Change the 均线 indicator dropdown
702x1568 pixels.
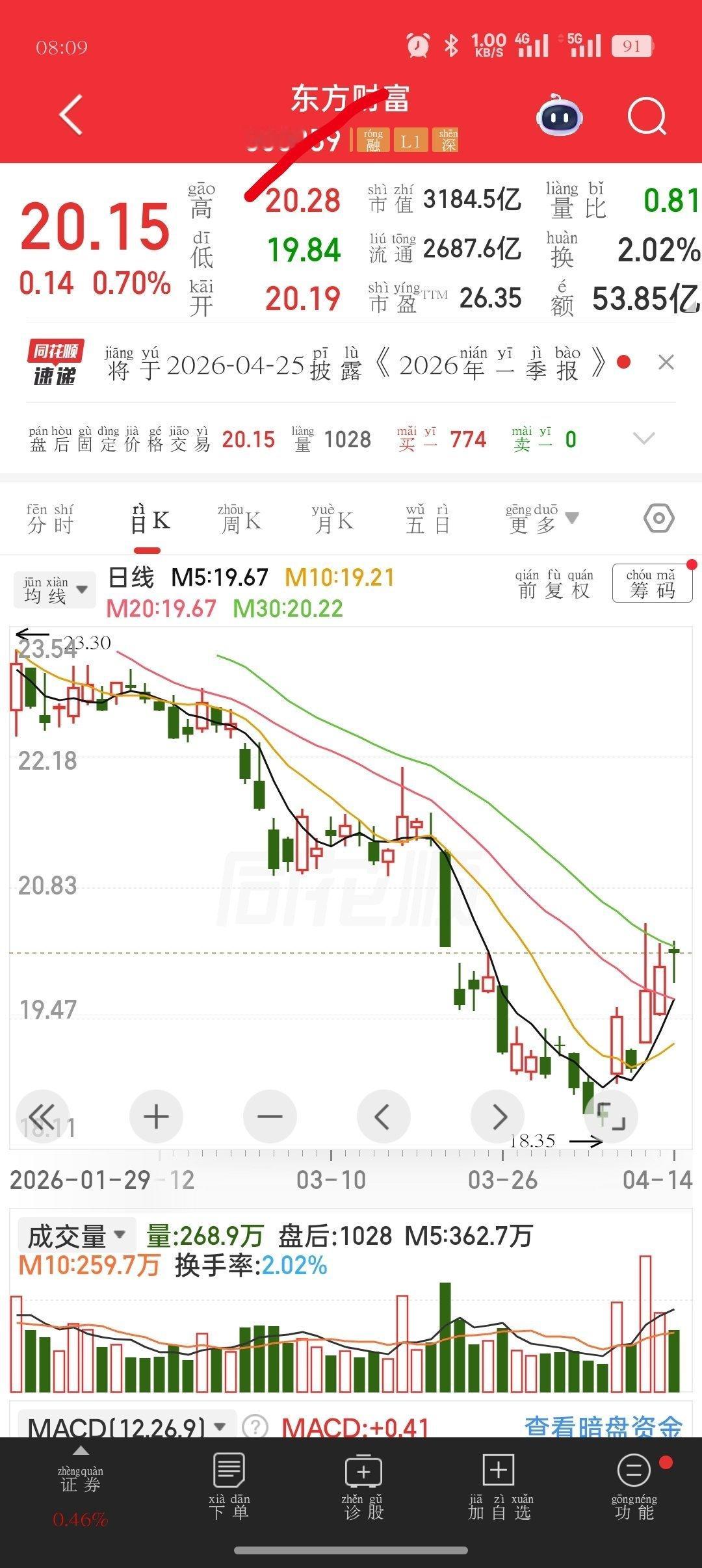coord(55,590)
